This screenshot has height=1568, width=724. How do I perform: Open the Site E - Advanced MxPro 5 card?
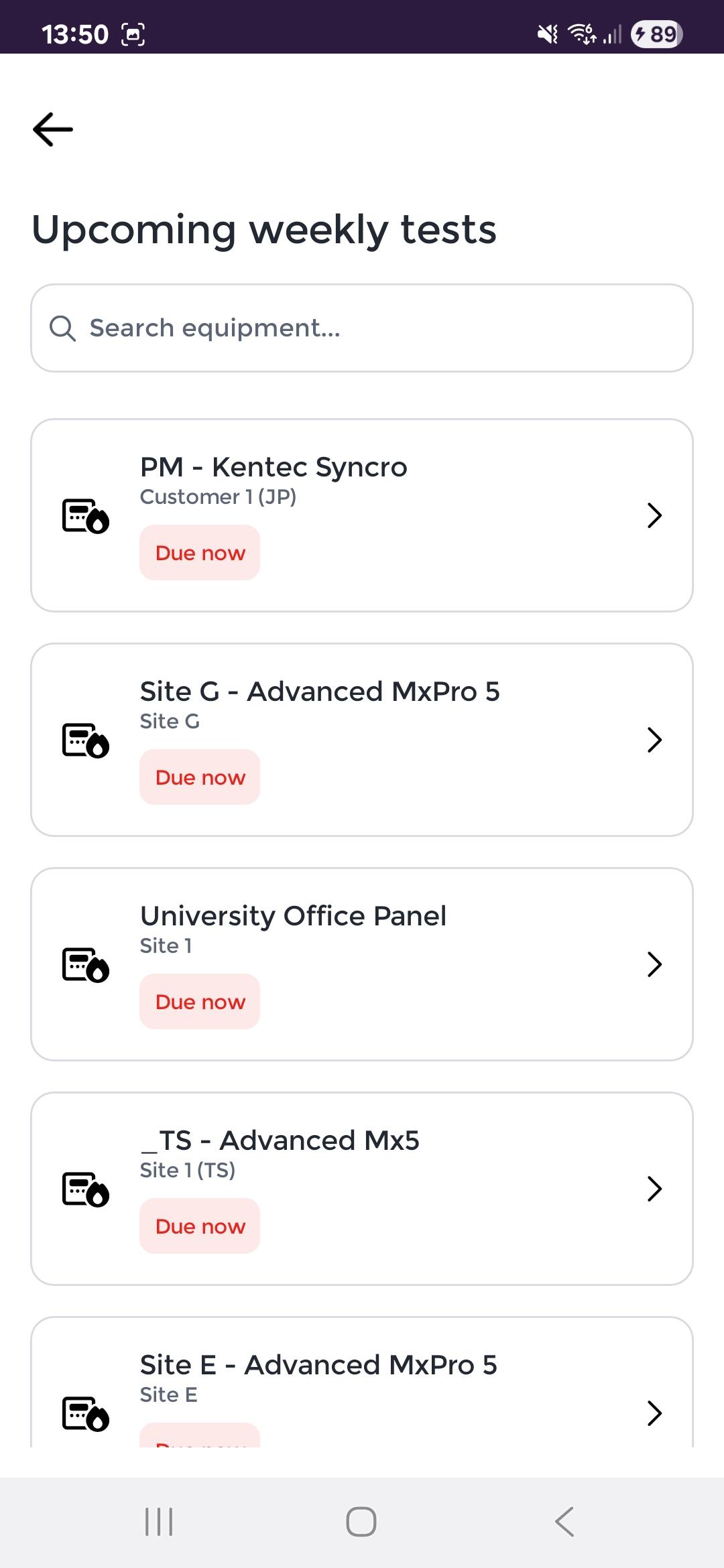click(362, 1387)
